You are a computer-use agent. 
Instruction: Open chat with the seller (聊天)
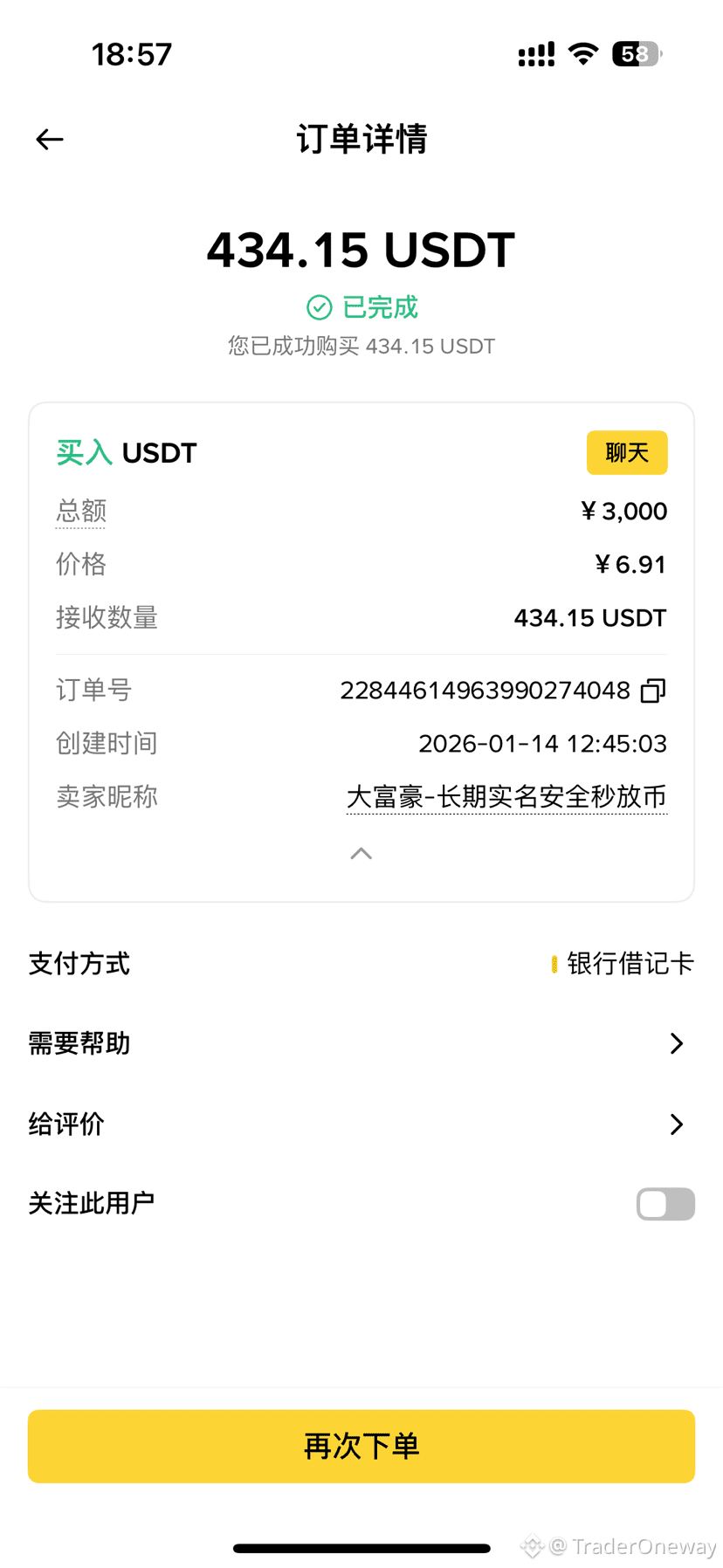[626, 452]
